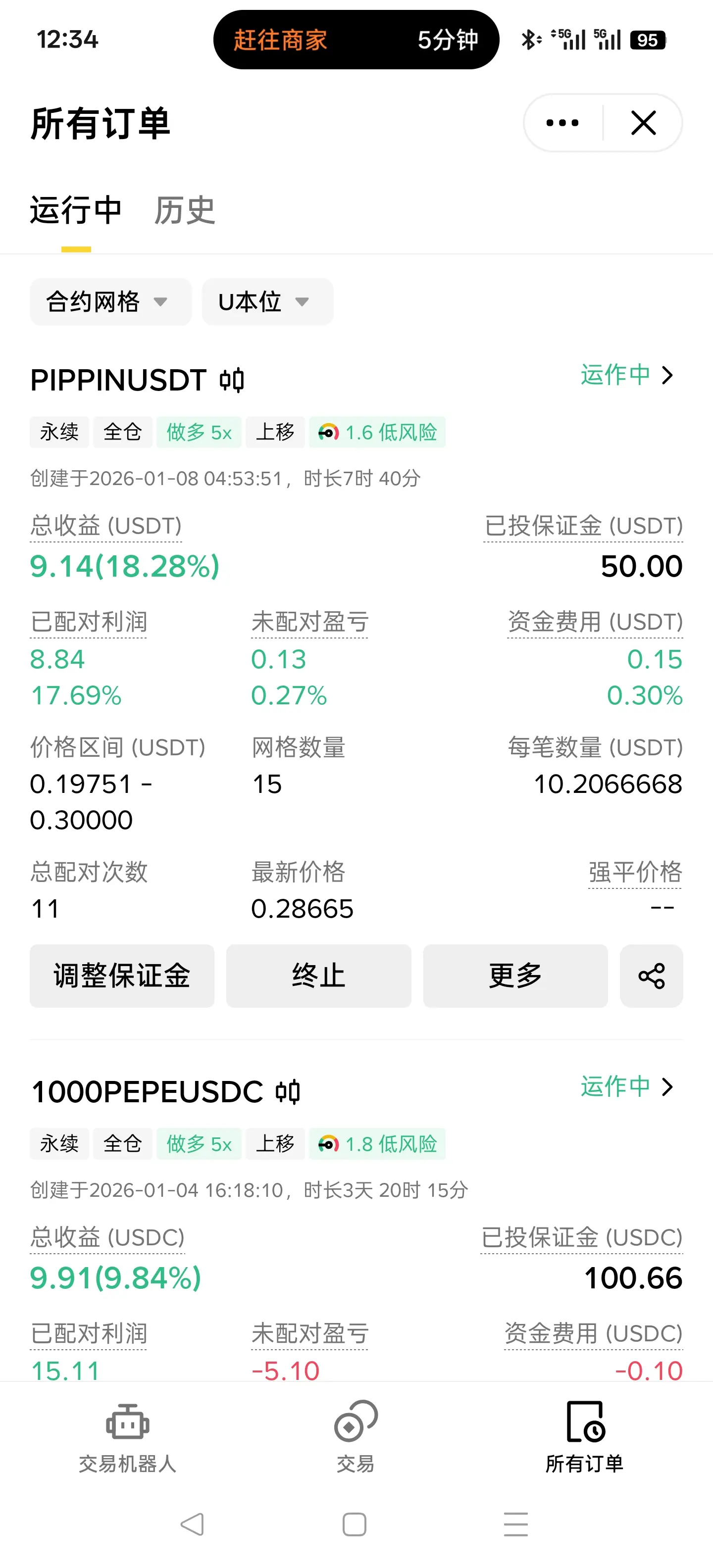Viewport: 713px width, 1568px height.
Task: Tap 调整保证金 for PIPPINUSDT
Action: (x=122, y=976)
